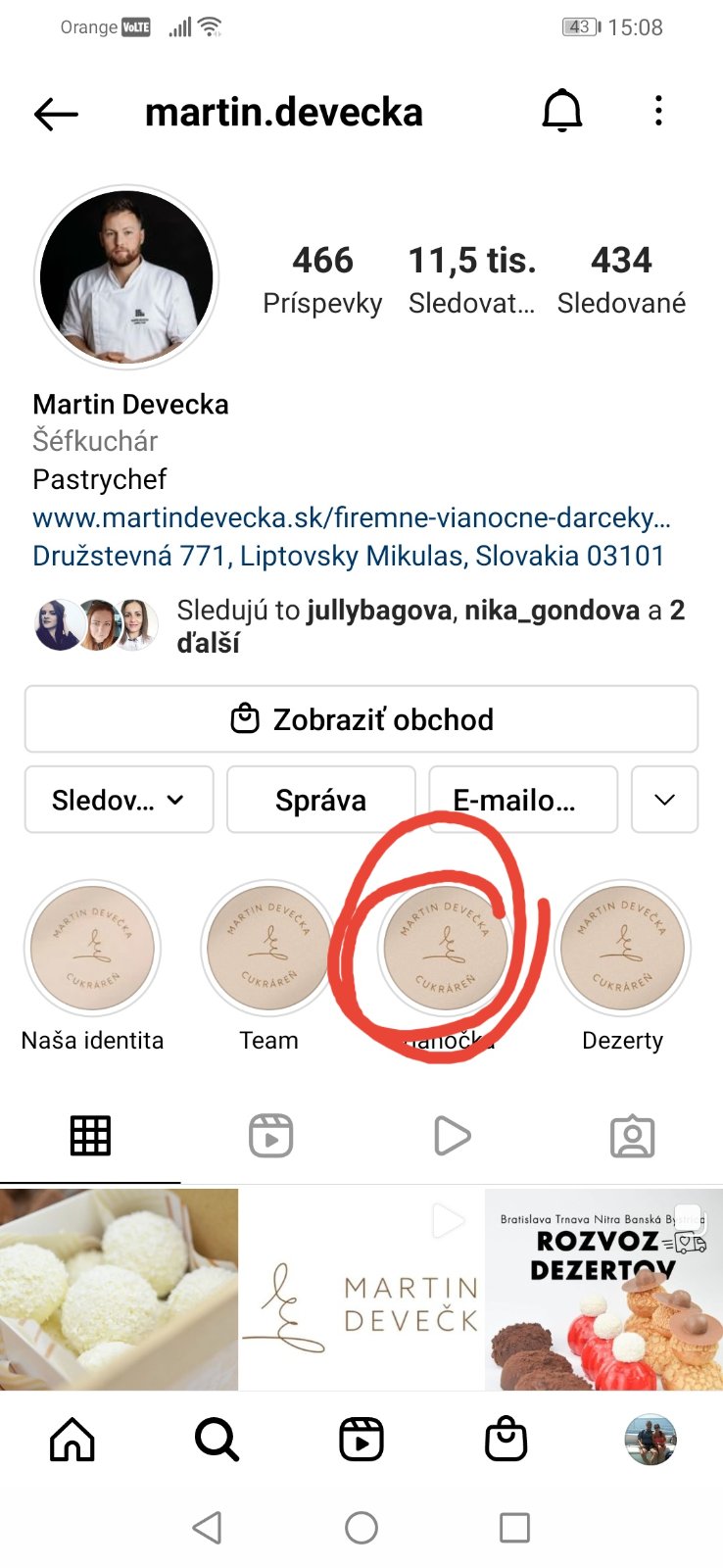Switch to the tagged photos tab
The image size is (723, 1568).
pos(632,1136)
